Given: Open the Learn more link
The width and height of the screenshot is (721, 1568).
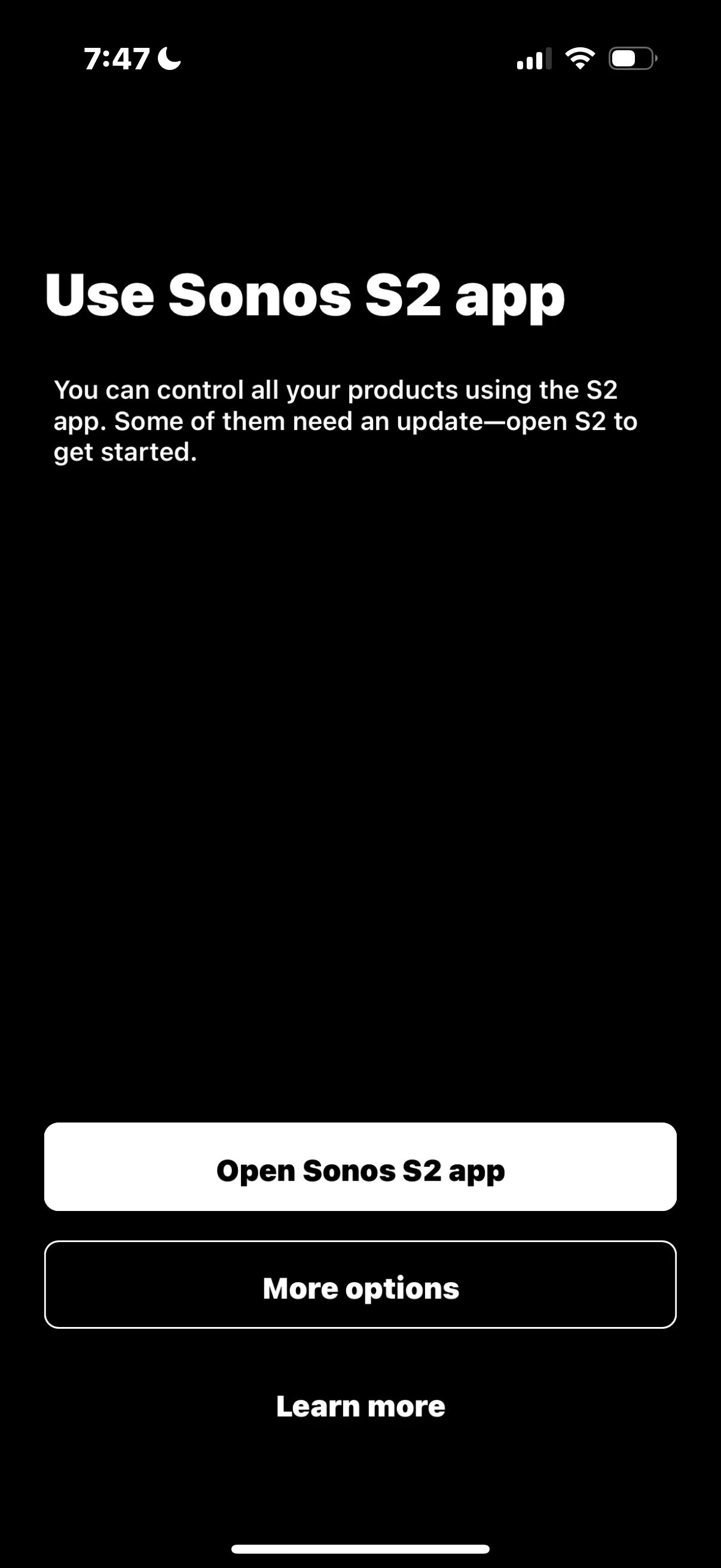Looking at the screenshot, I should pos(360,1406).
